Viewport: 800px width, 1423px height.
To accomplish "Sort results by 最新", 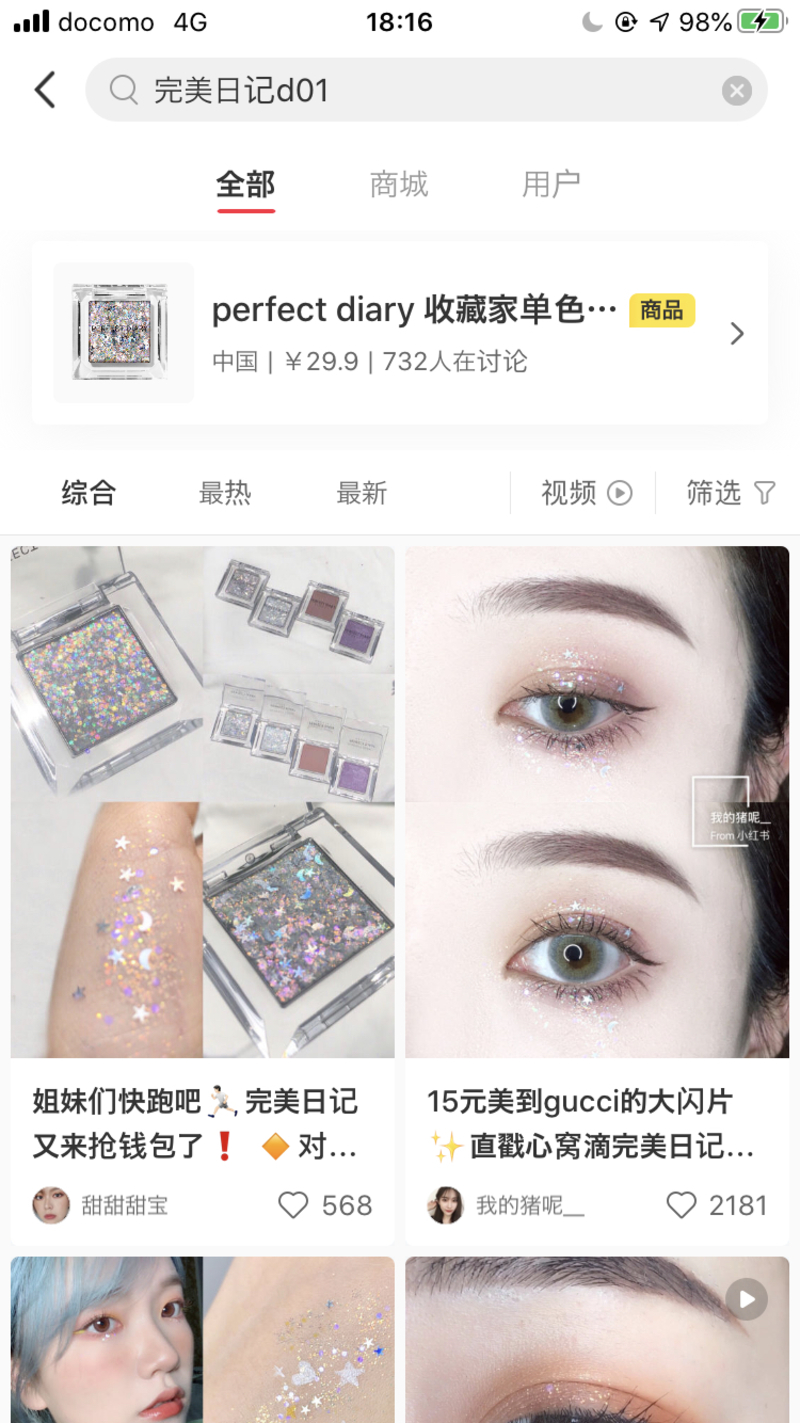I will coord(361,493).
